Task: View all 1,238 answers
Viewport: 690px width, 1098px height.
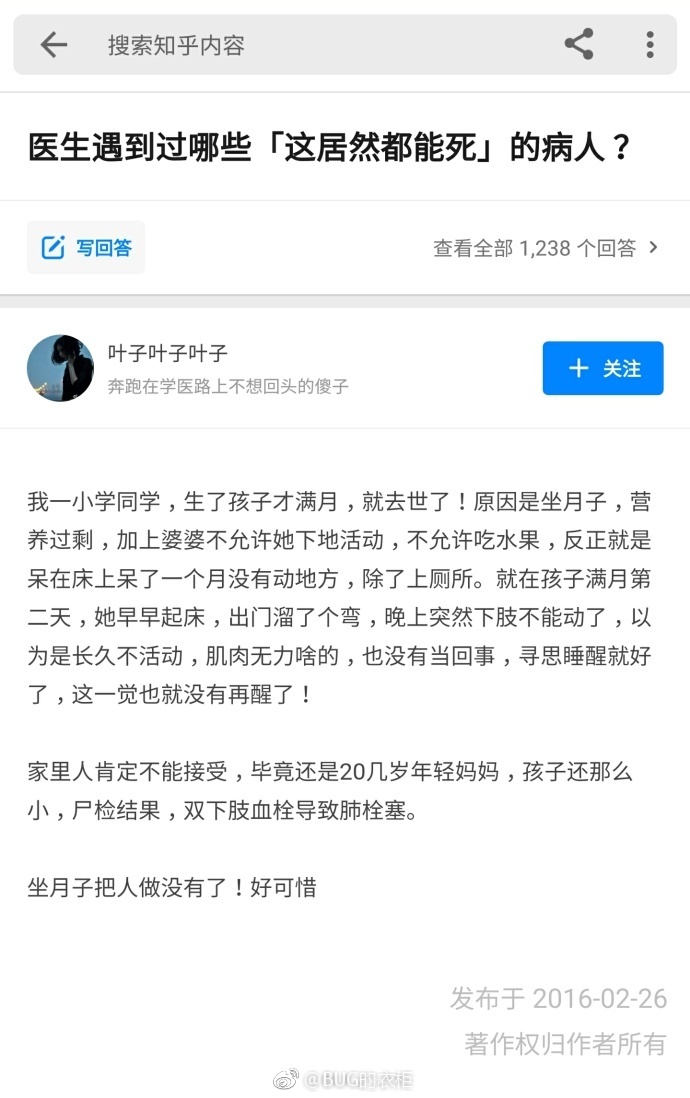Action: click(545, 248)
